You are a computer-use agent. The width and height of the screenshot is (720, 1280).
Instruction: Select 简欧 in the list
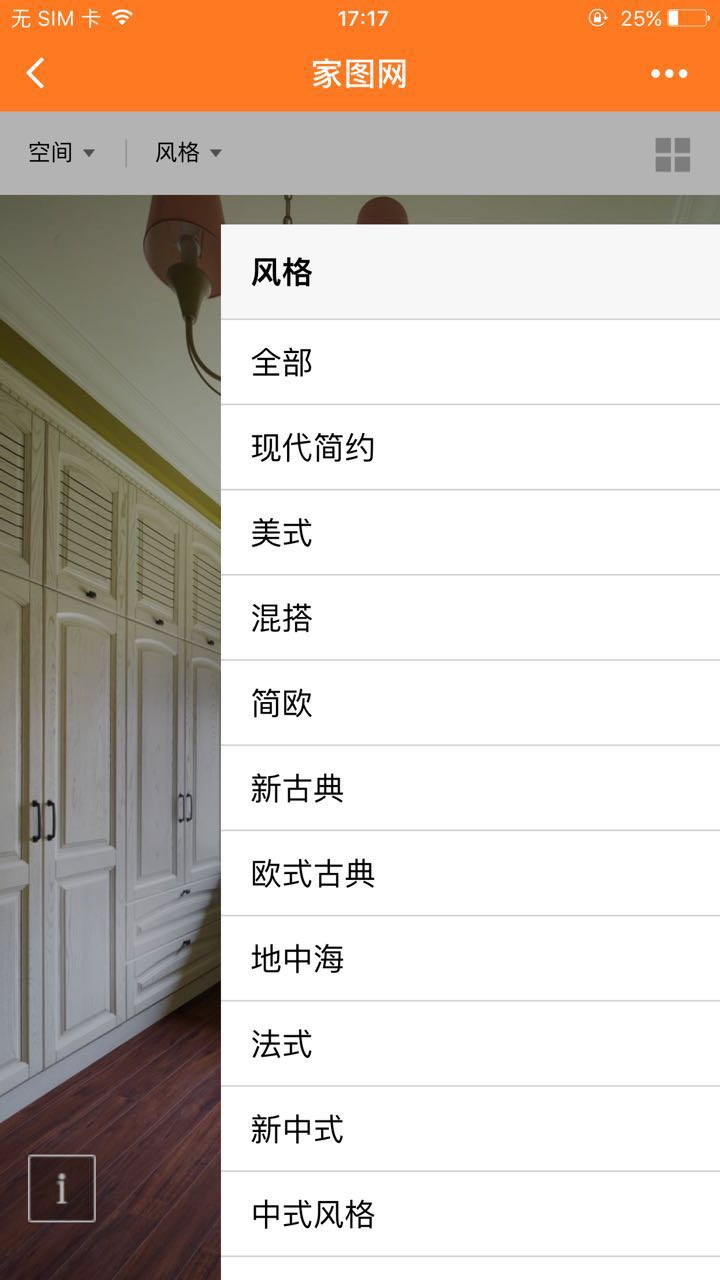[x=470, y=702]
